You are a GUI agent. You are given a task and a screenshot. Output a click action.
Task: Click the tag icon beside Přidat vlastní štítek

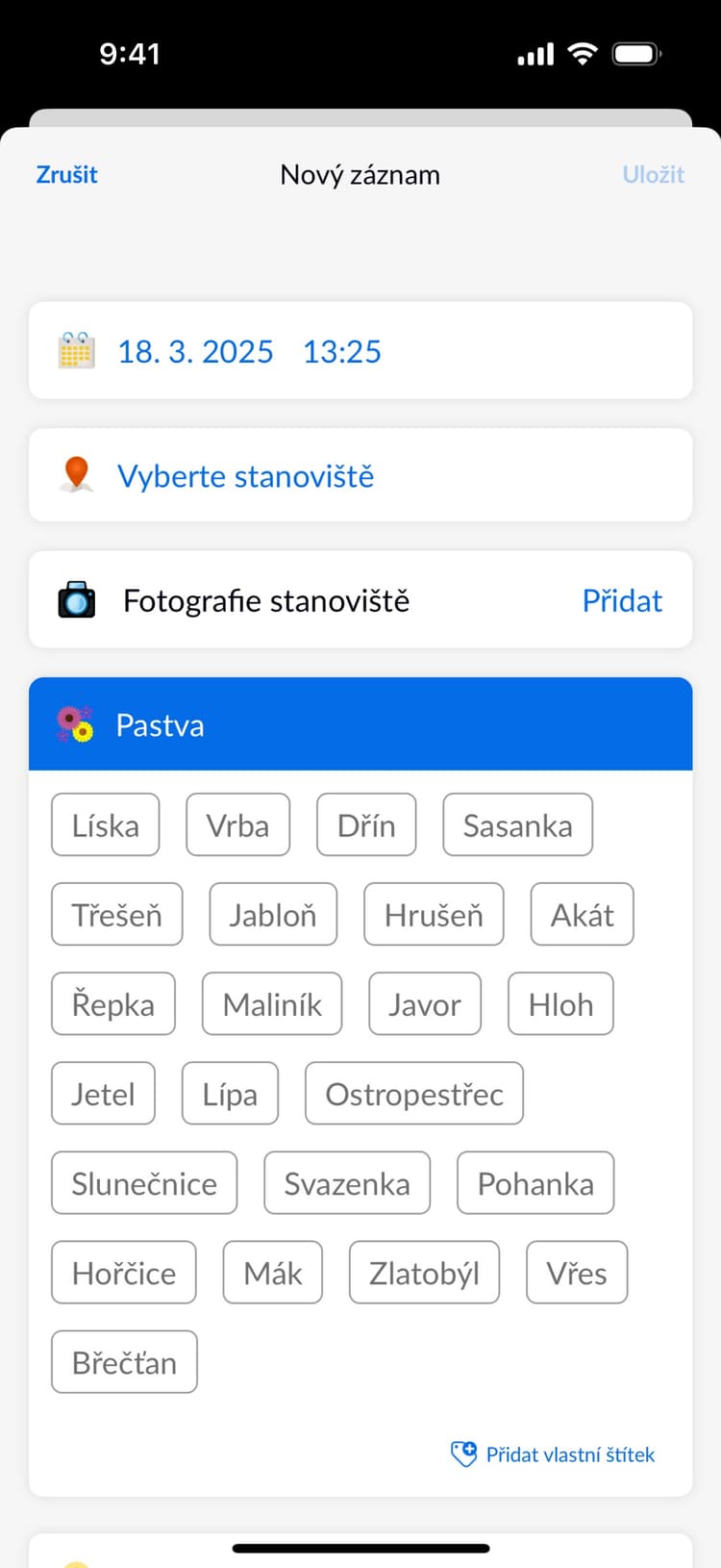click(x=463, y=1454)
